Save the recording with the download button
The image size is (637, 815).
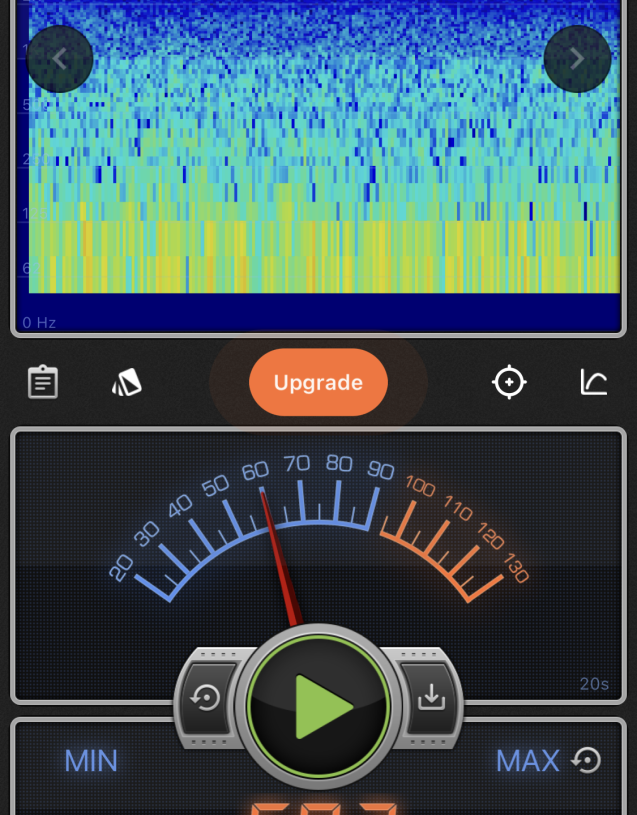coord(431,697)
